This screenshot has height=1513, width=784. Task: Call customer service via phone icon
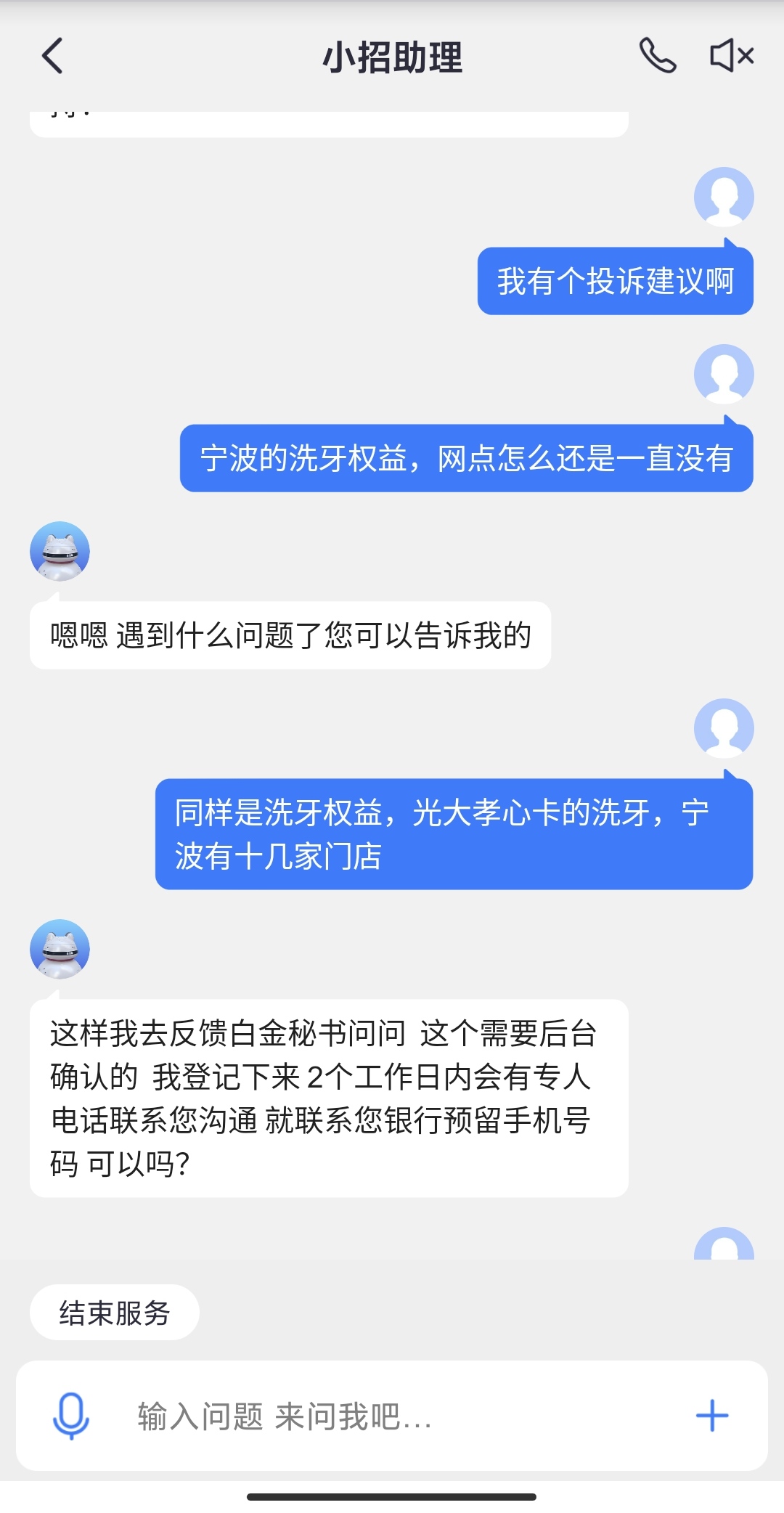[x=657, y=57]
